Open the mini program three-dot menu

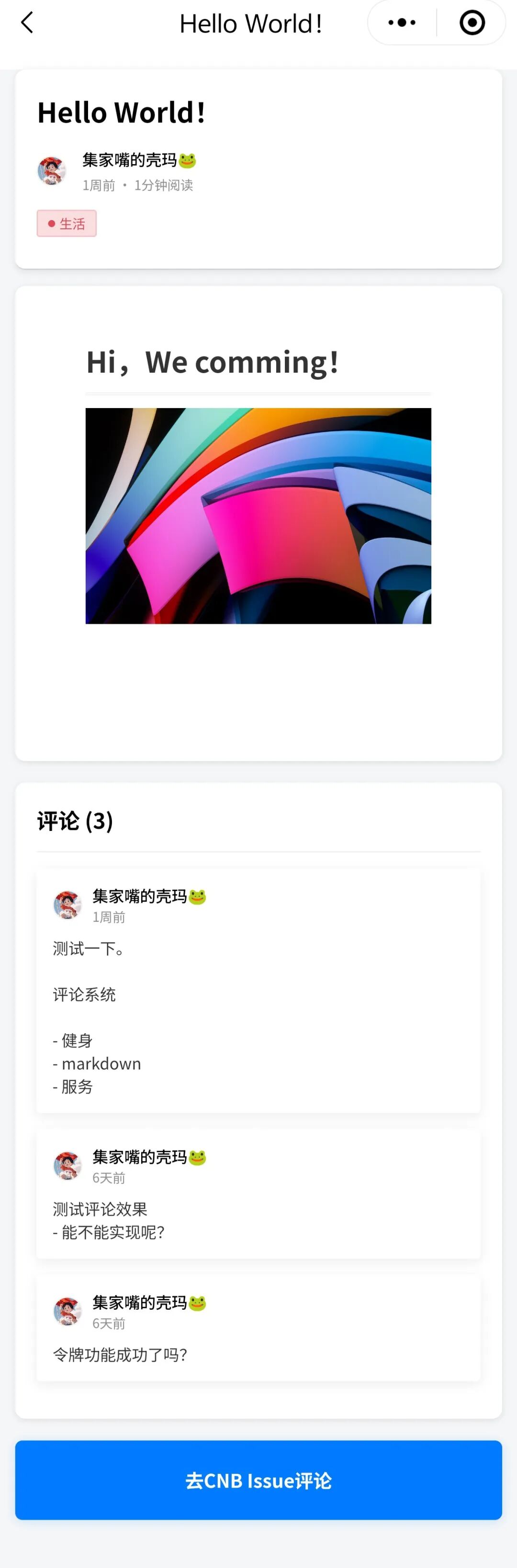pos(402,23)
